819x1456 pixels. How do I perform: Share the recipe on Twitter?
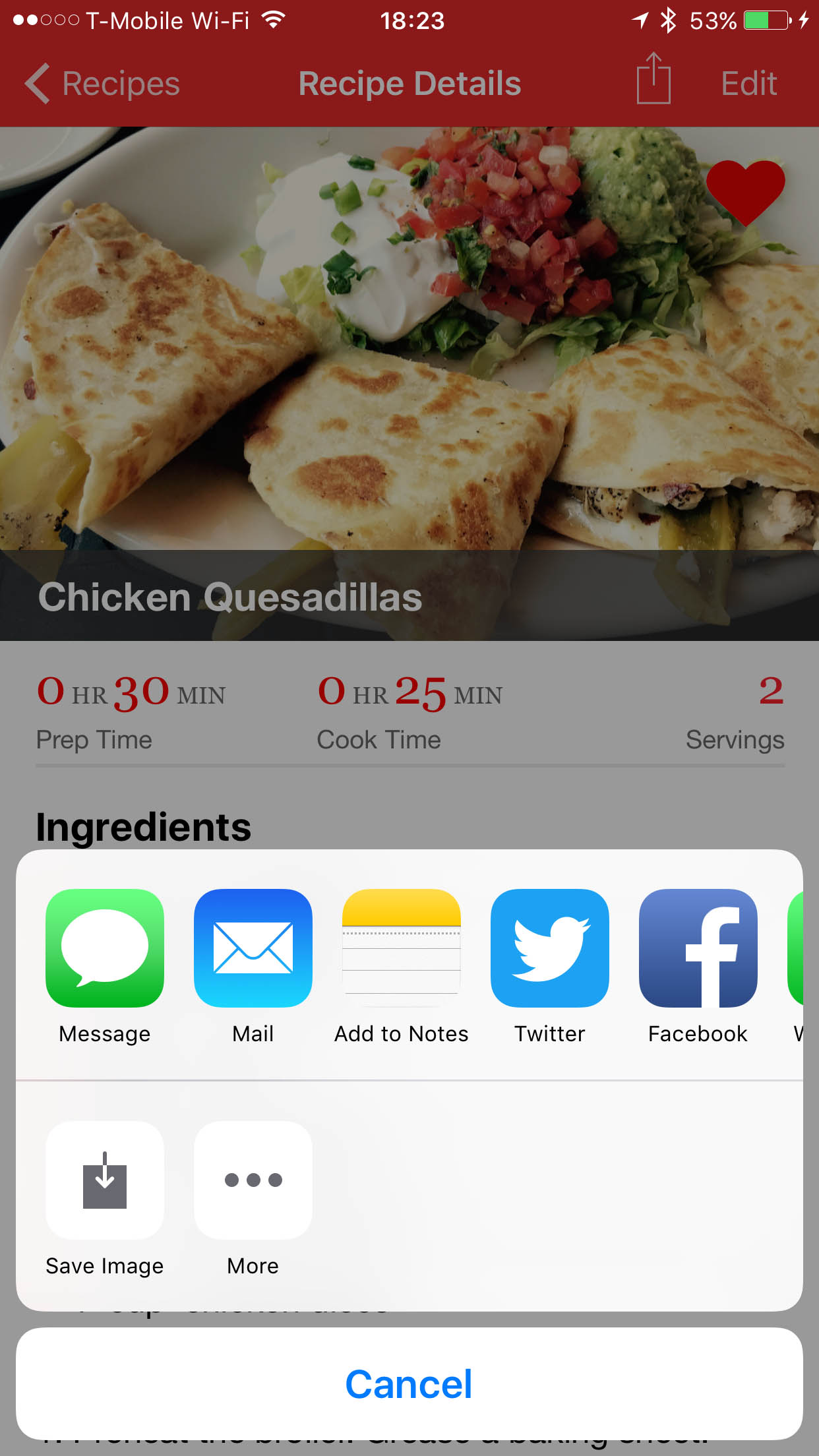click(x=550, y=948)
